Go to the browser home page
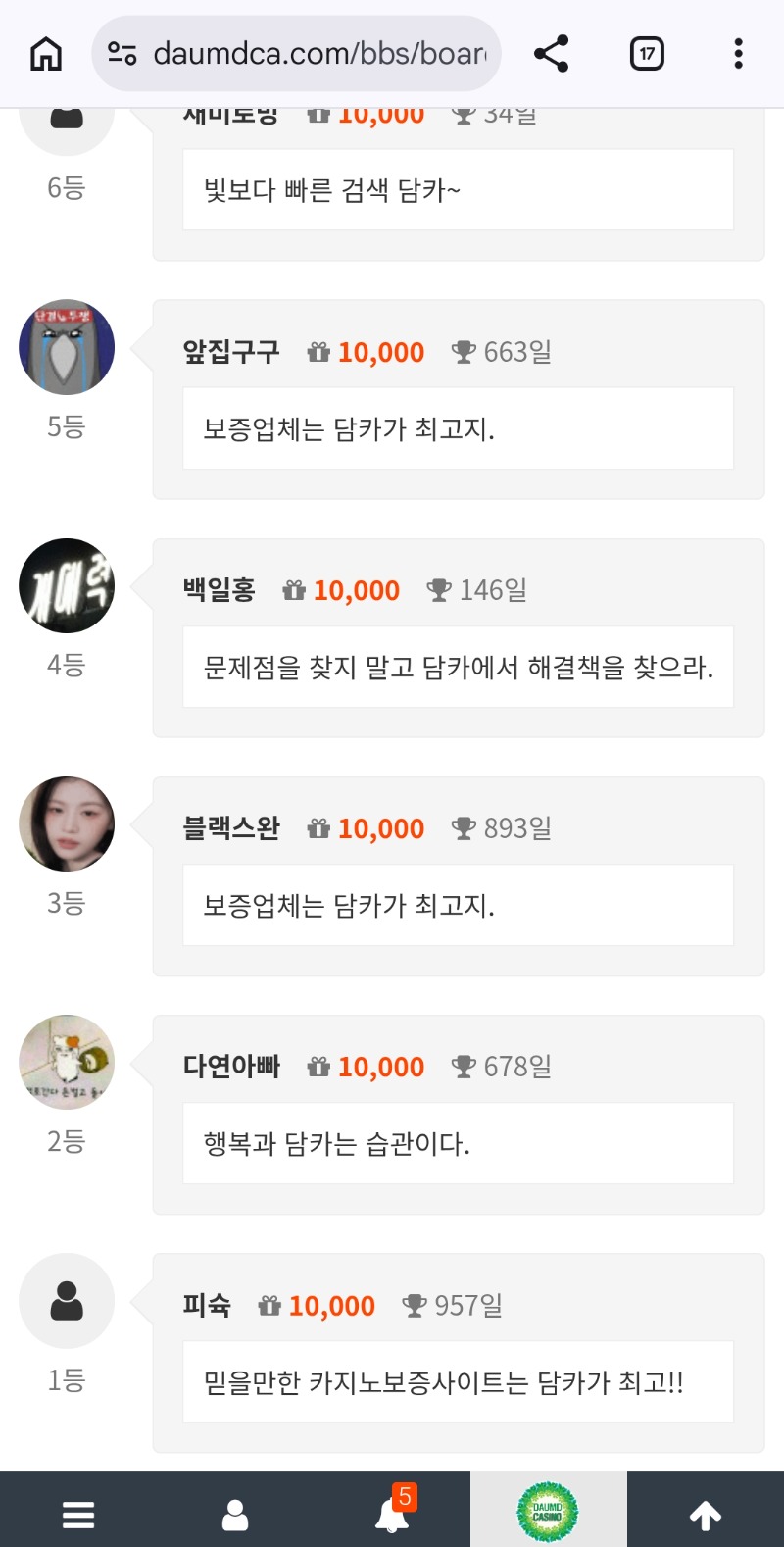The image size is (784, 1547). coord(45,54)
